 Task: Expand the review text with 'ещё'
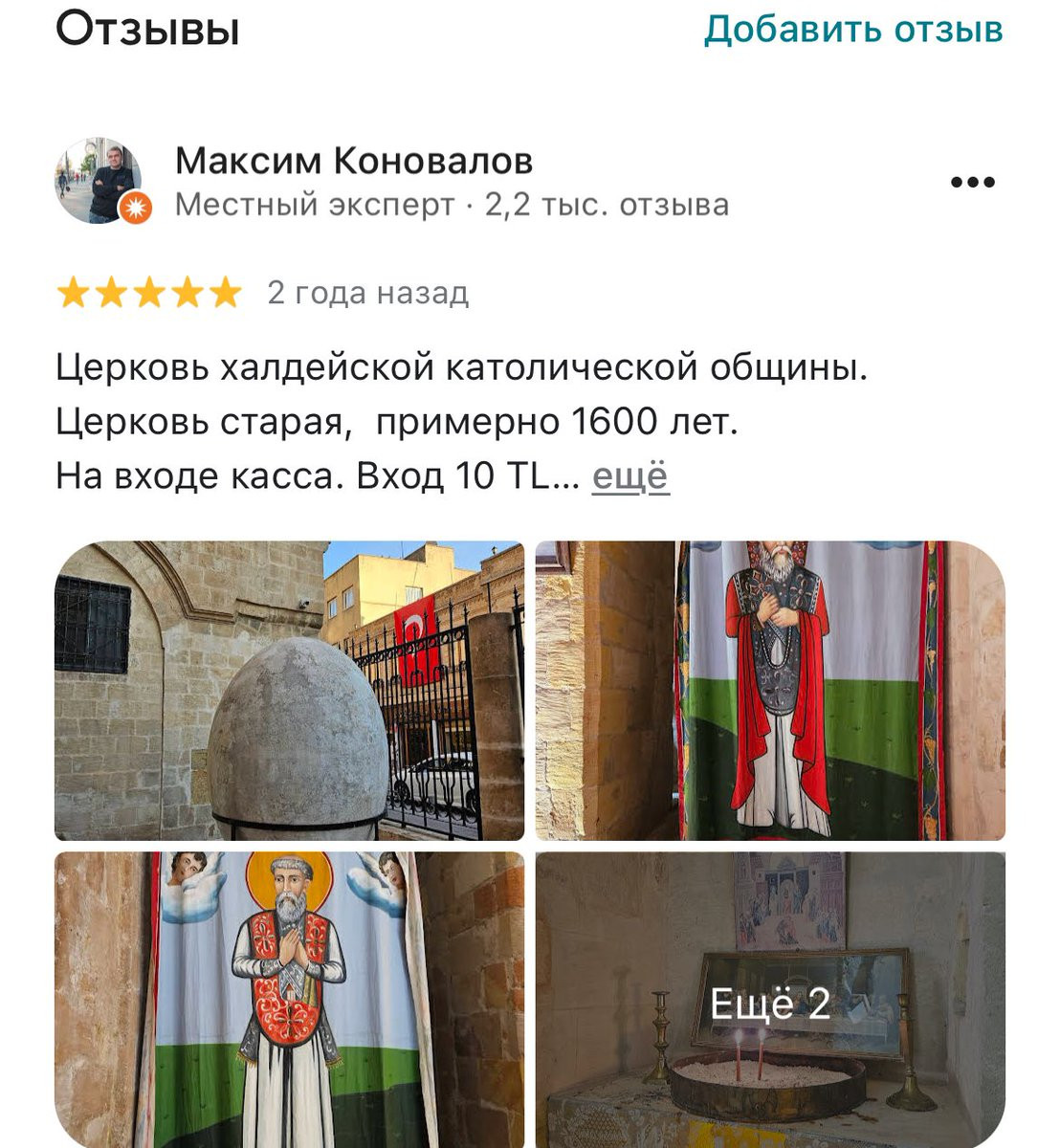pos(630,475)
